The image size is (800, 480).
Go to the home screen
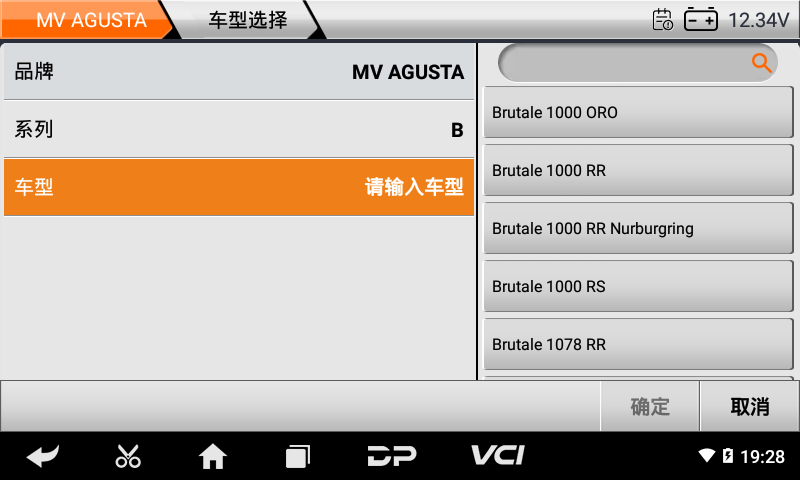213,456
